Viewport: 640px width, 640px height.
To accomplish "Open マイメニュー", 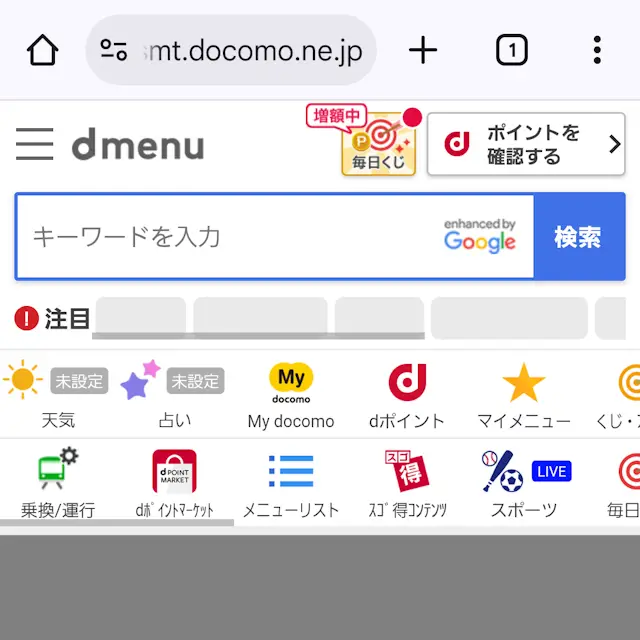I will pos(523,394).
